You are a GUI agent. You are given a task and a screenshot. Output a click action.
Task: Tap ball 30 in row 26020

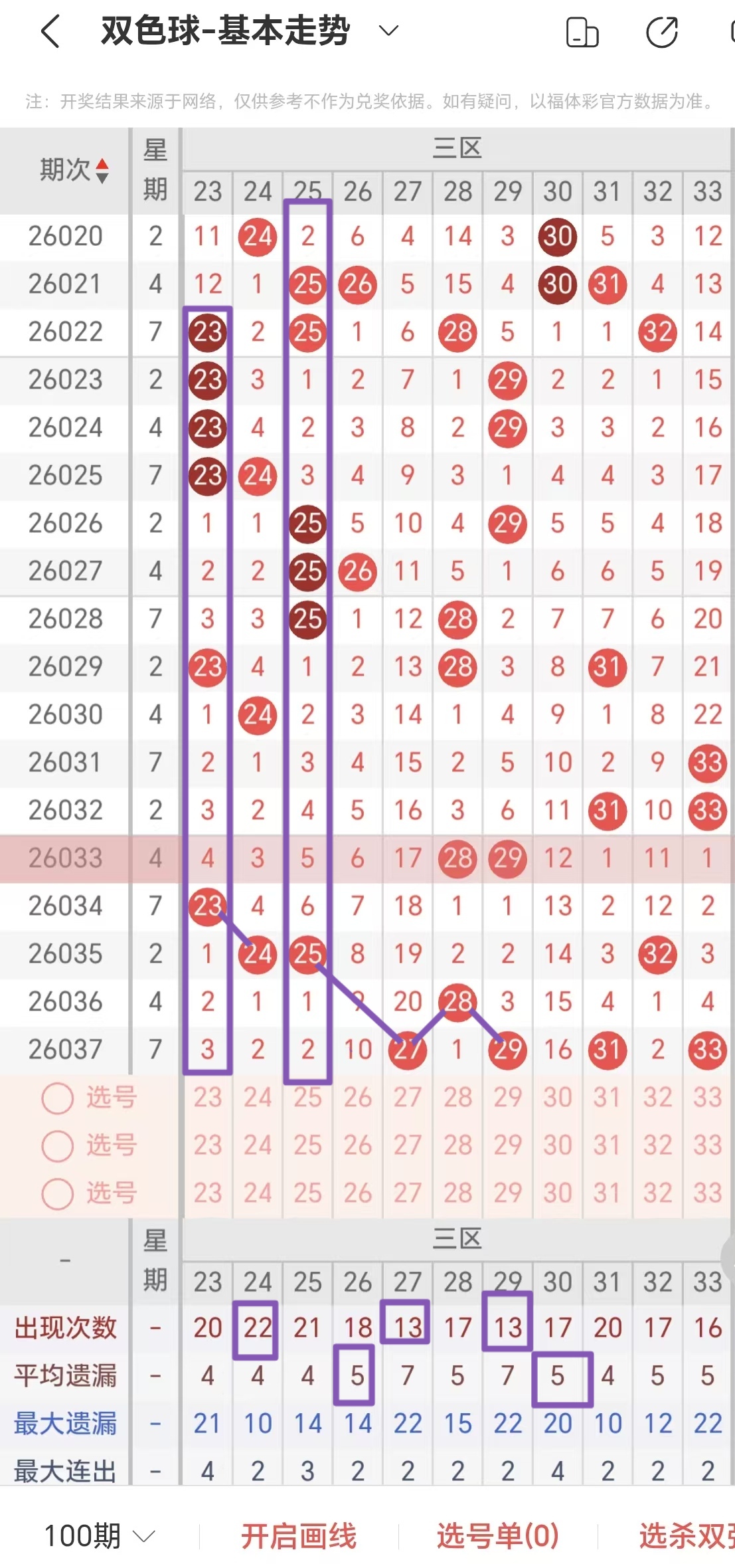[558, 236]
